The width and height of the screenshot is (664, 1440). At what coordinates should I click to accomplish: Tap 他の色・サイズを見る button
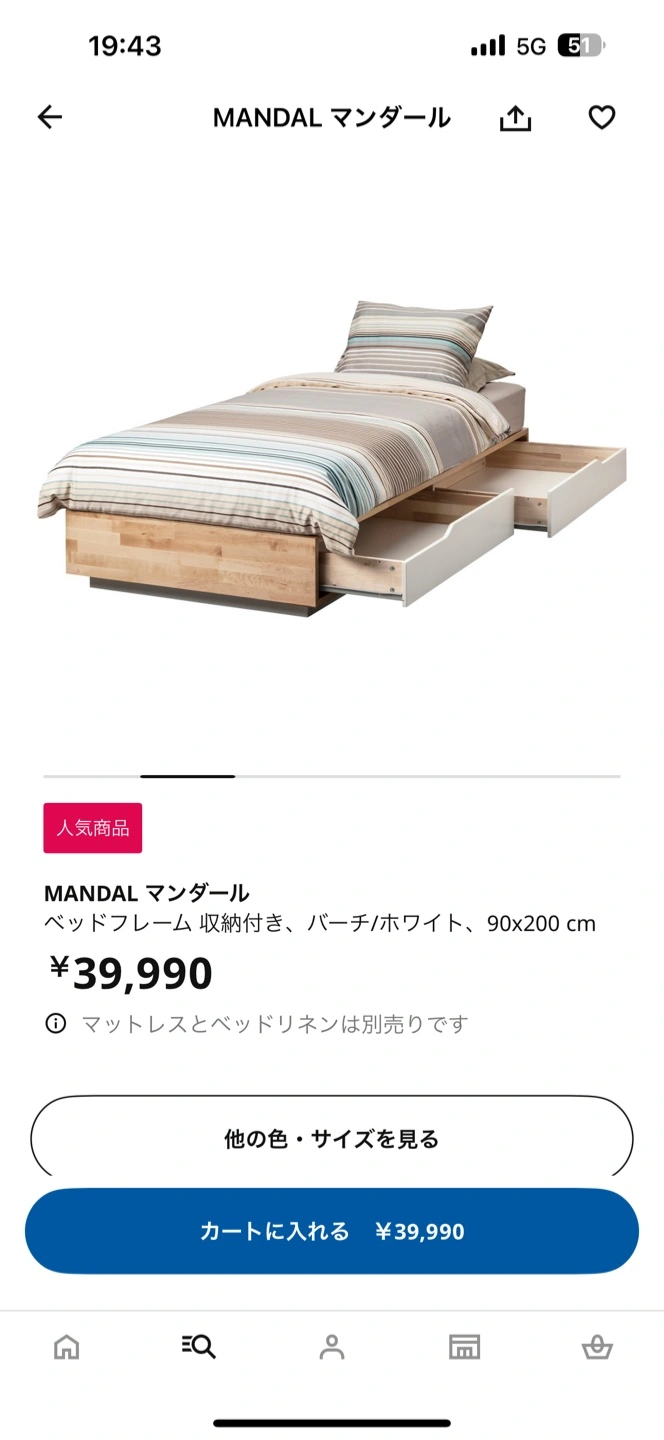332,1139
